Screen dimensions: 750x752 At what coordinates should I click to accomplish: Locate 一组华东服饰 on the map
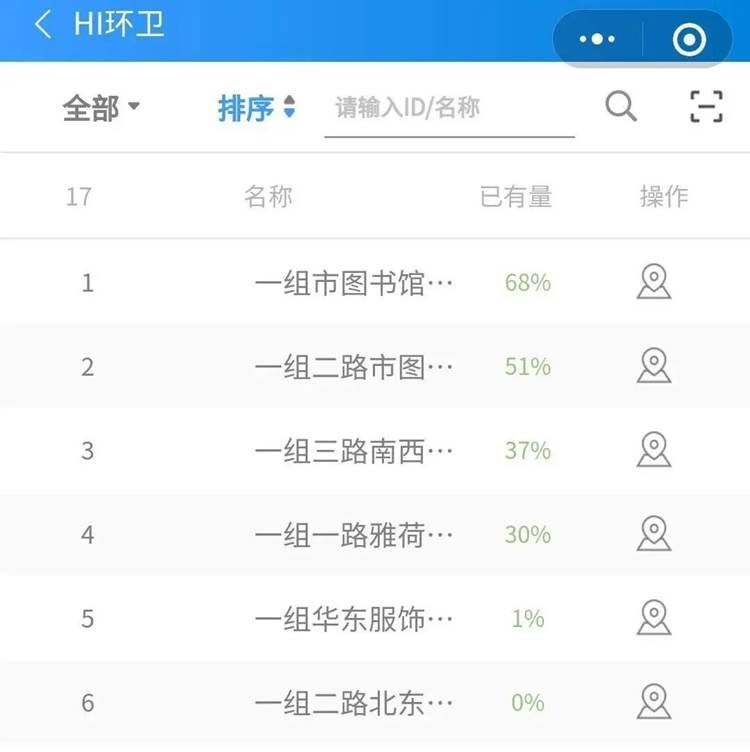coord(653,618)
